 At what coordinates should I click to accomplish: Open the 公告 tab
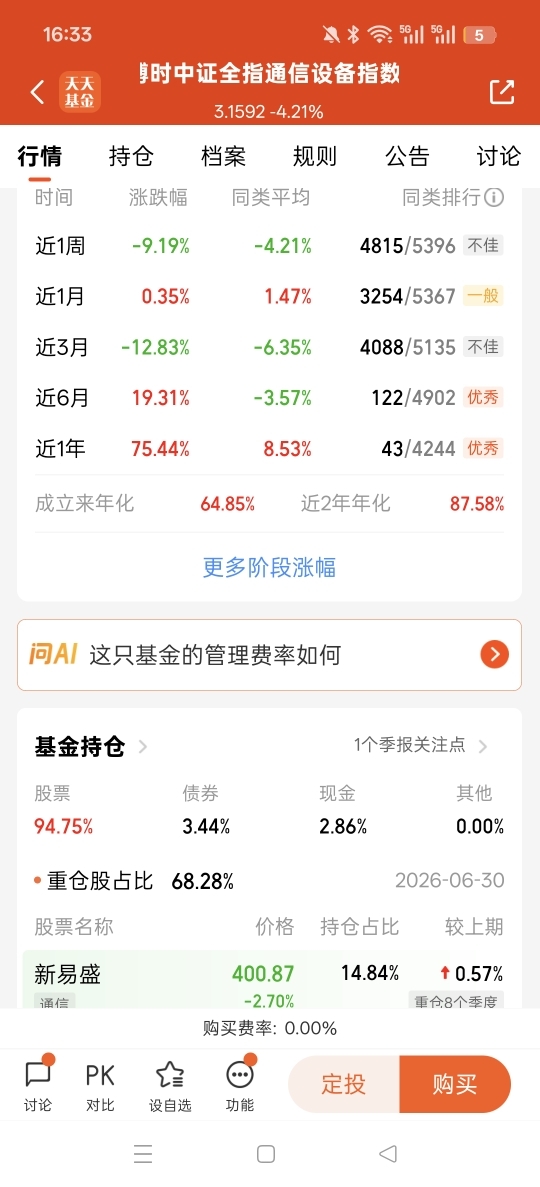pos(407,156)
